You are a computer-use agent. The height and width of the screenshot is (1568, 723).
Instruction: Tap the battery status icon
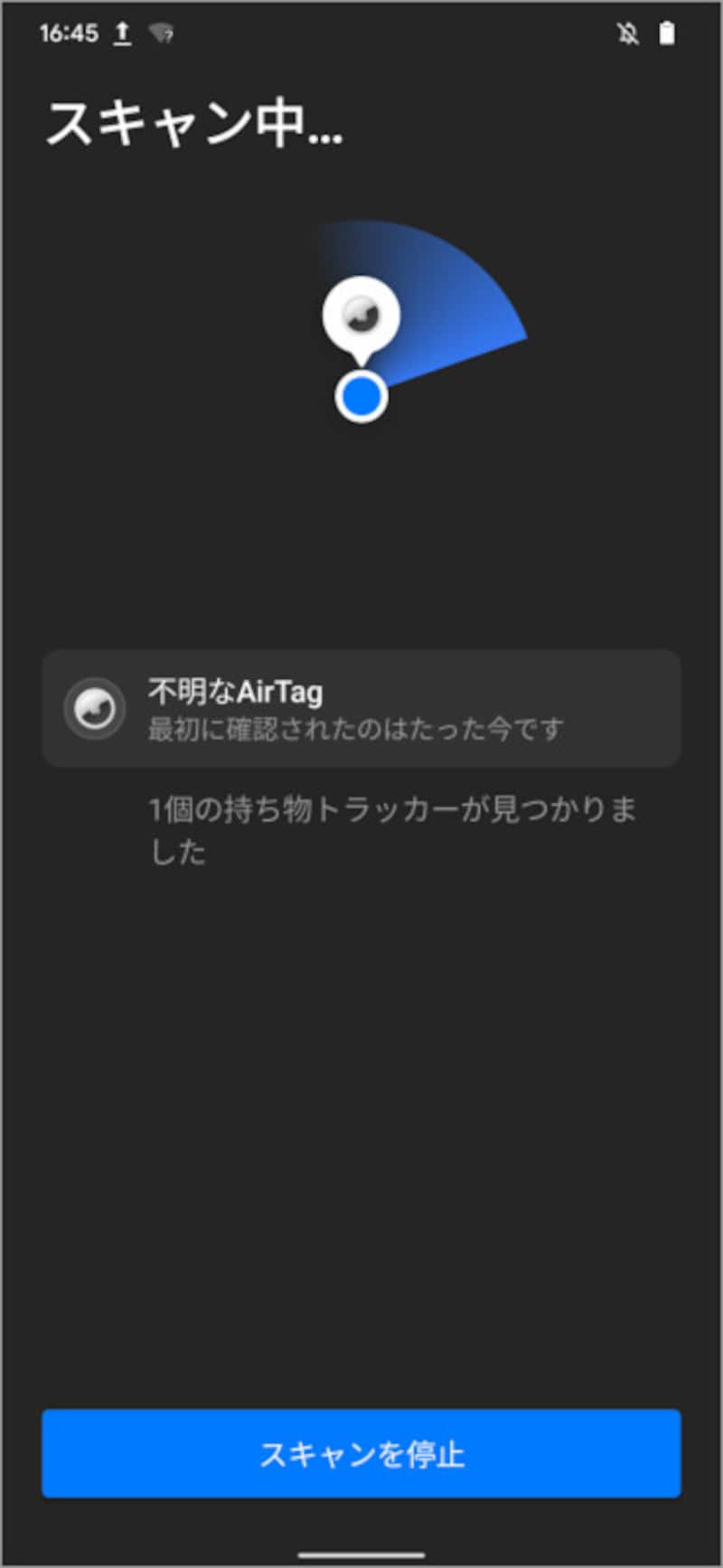pos(669,33)
